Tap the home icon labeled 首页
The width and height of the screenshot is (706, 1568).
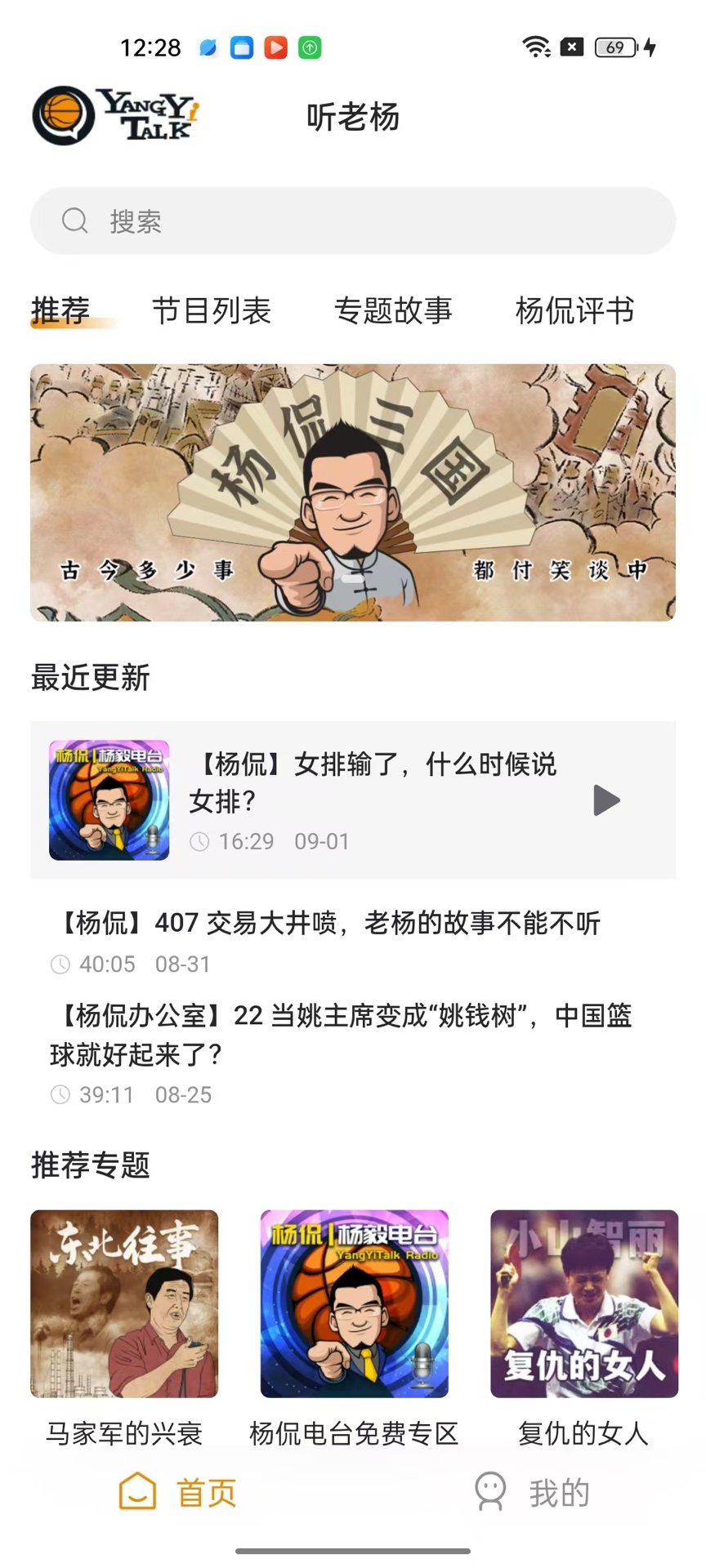point(137,1491)
